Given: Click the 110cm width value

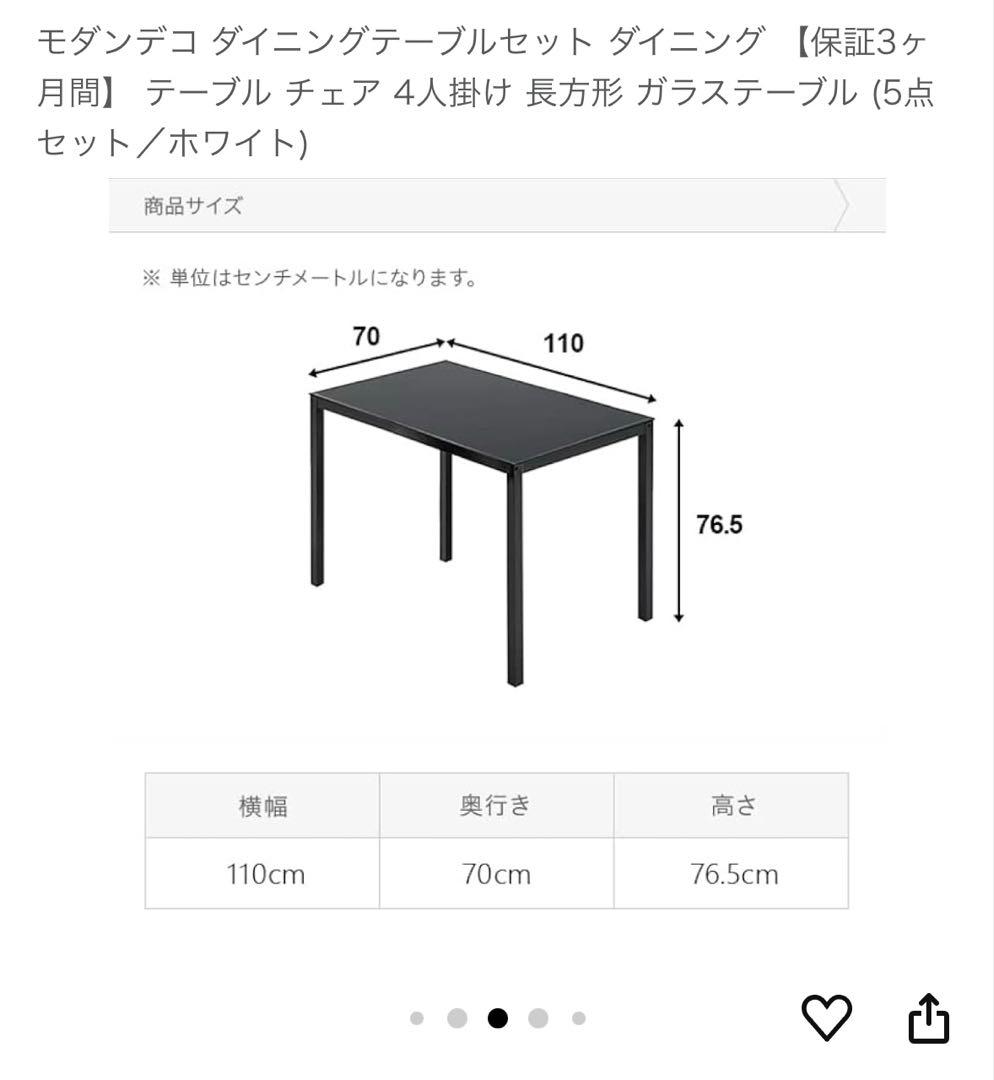Looking at the screenshot, I should point(263,874).
